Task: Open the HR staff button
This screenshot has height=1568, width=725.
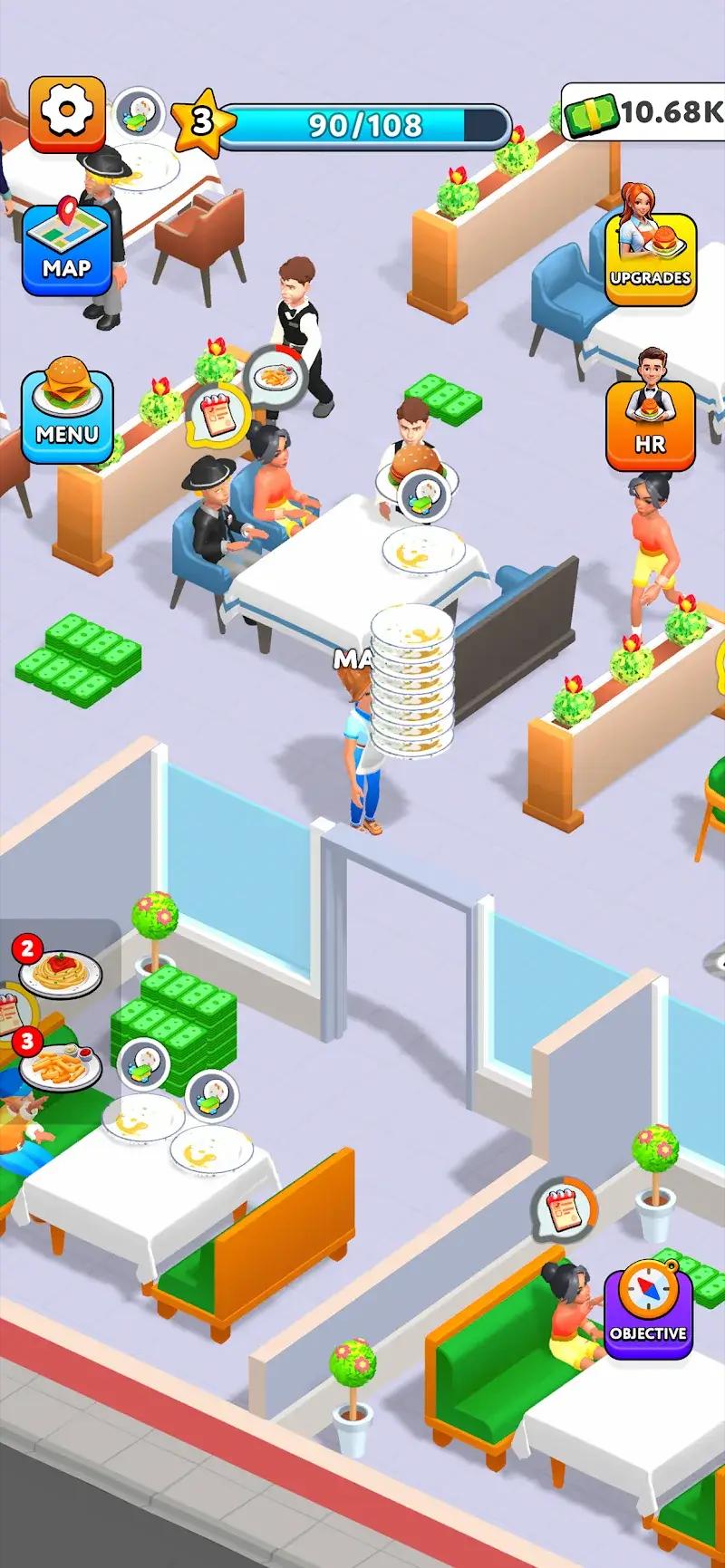Action: [650, 426]
